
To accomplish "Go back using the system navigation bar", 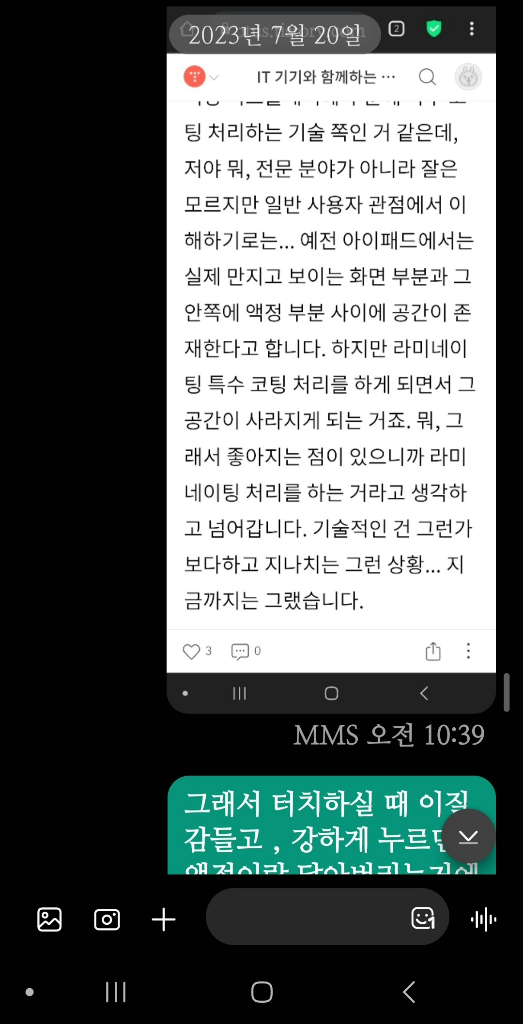I will coord(409,992).
